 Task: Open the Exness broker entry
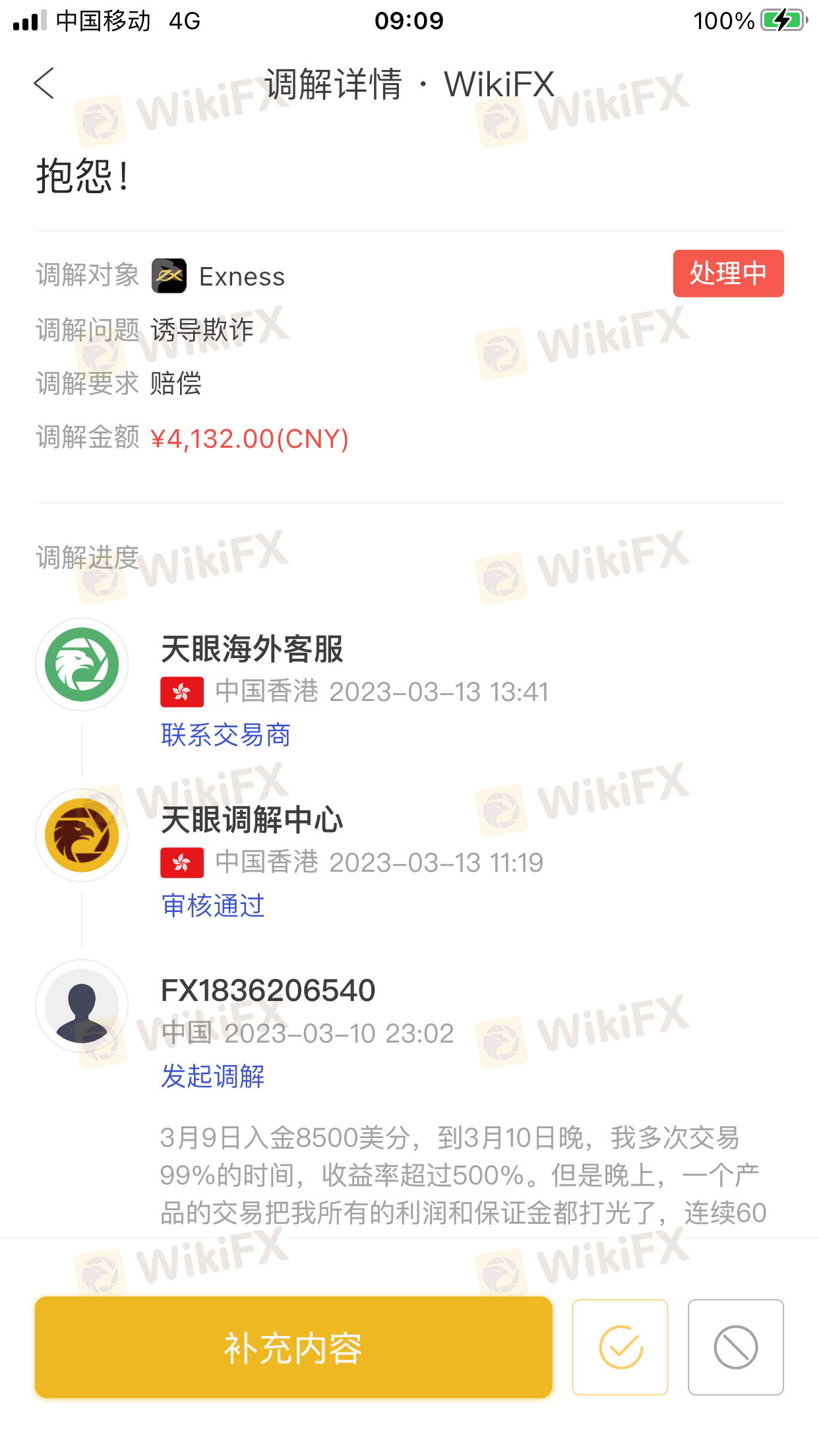coord(218,276)
